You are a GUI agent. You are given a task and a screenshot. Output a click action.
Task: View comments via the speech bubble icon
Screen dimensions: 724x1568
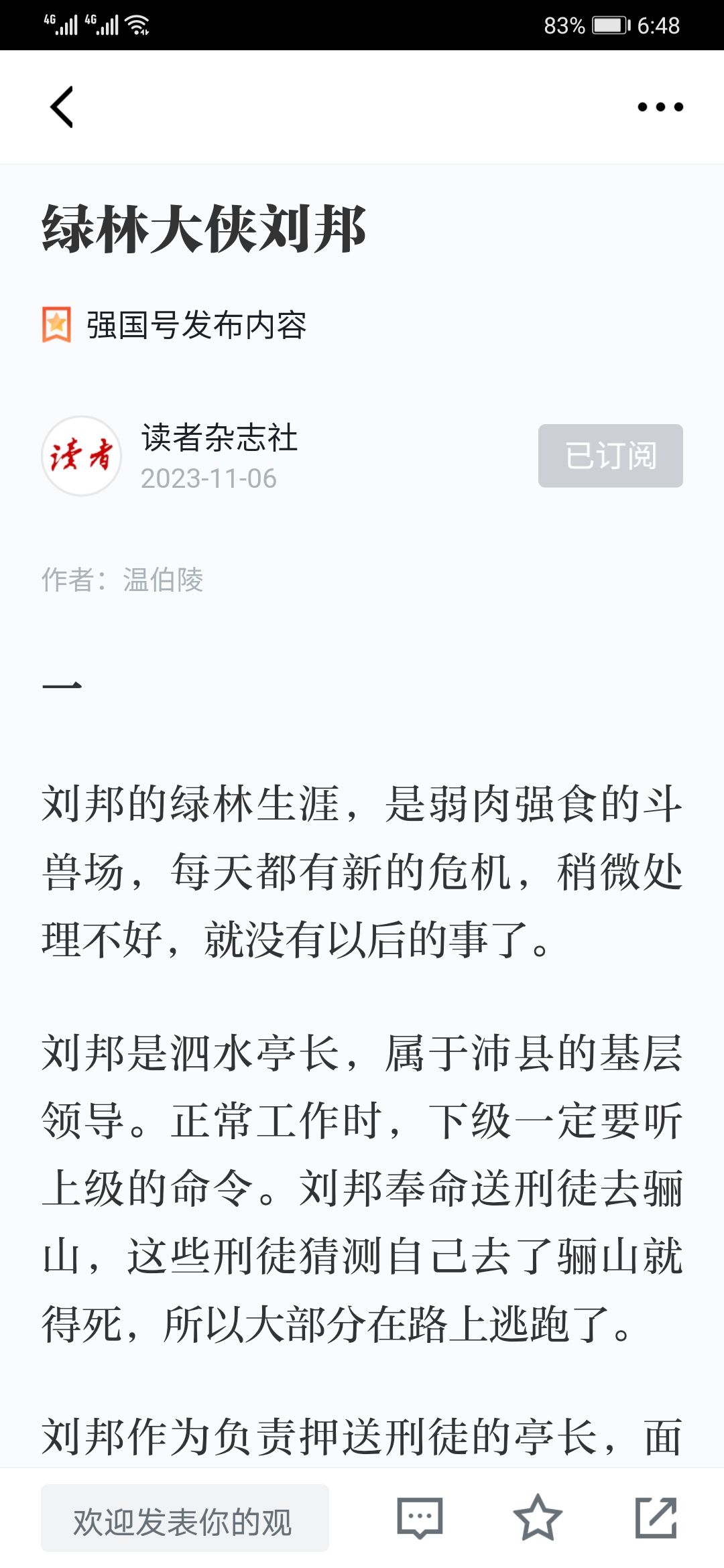coord(420,1518)
